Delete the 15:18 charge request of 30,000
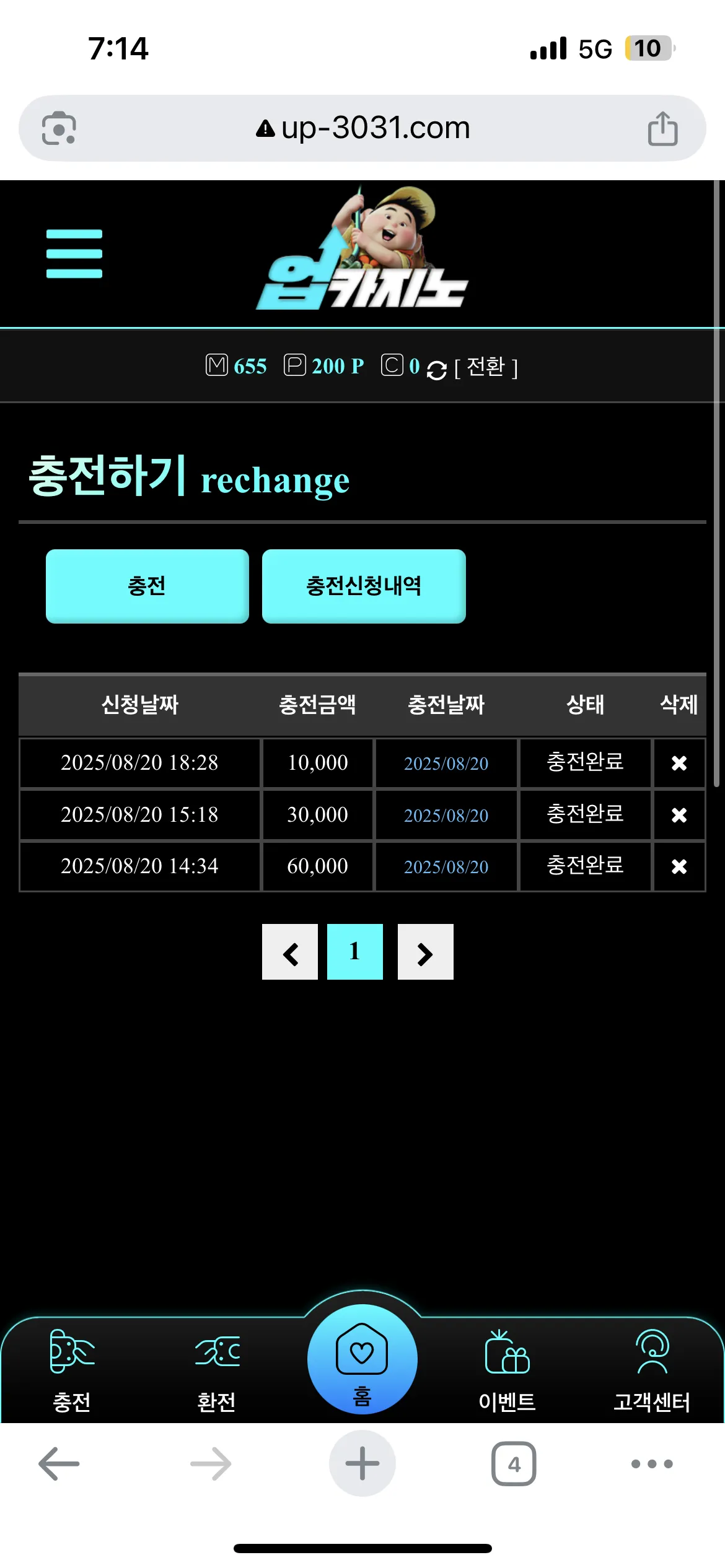The image size is (725, 1568). (679, 815)
